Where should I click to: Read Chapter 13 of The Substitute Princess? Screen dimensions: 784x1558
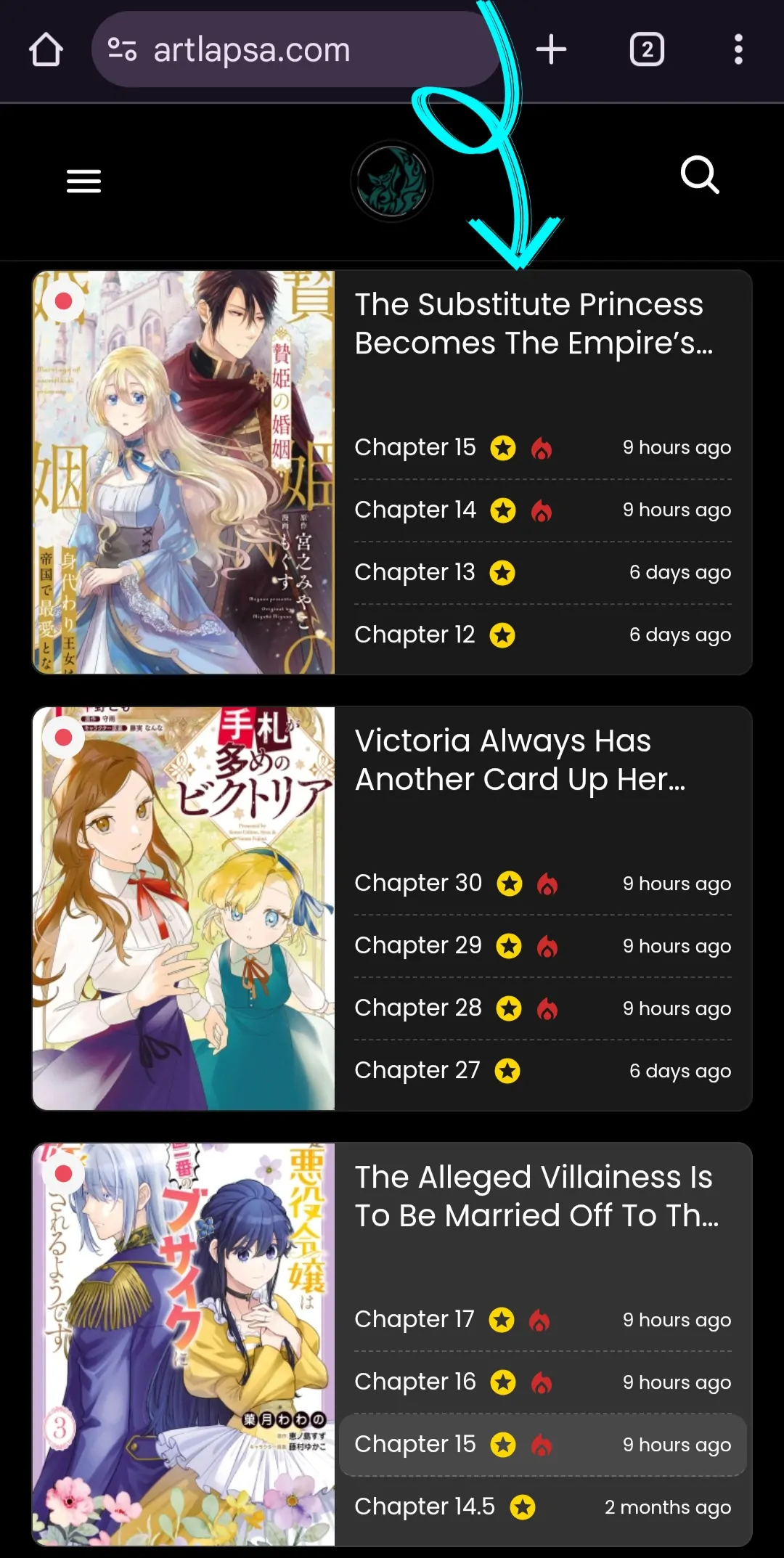(x=415, y=572)
